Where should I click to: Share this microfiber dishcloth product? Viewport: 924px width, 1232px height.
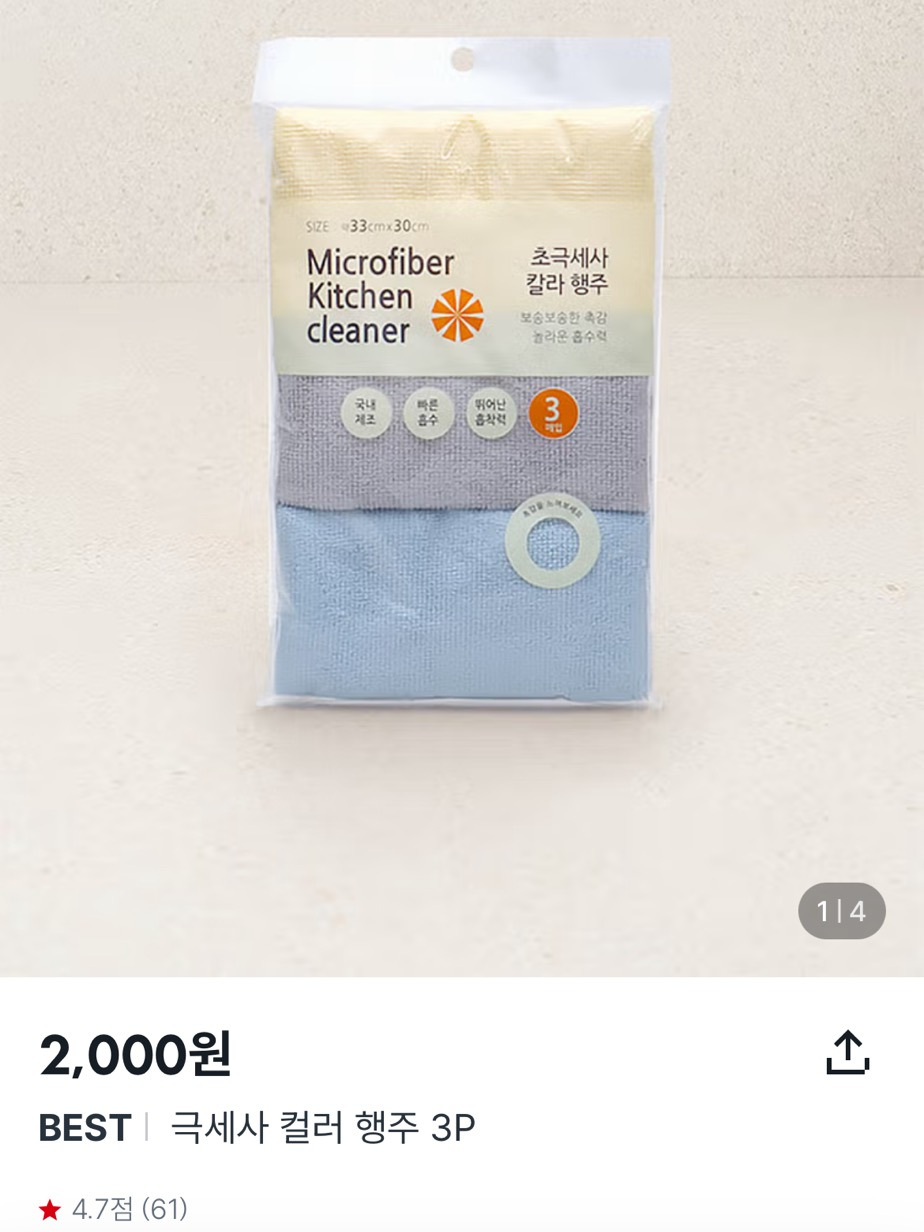847,1053
